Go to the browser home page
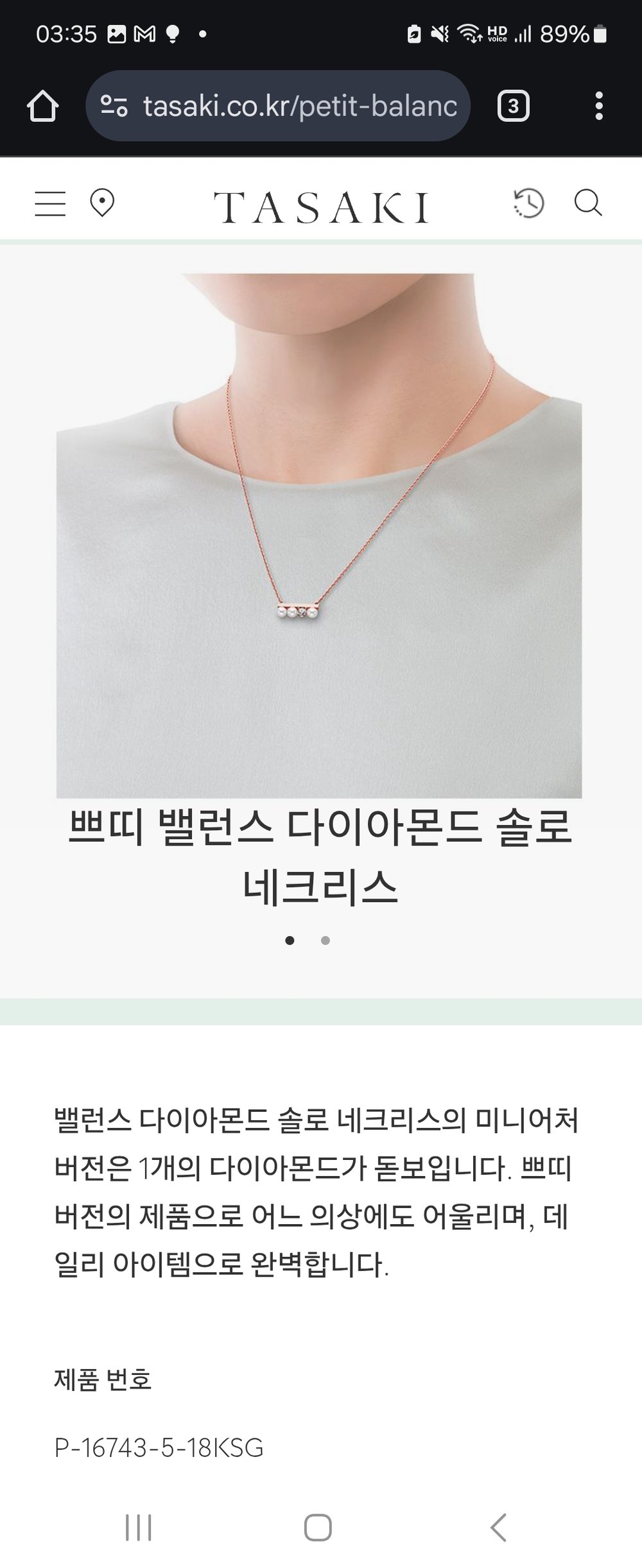The image size is (642, 1568). tap(43, 106)
